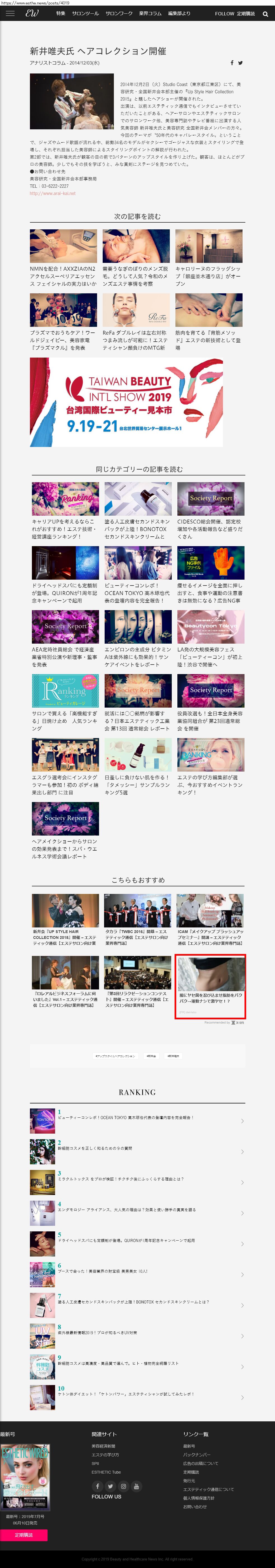Share article on Twitter

240,63
